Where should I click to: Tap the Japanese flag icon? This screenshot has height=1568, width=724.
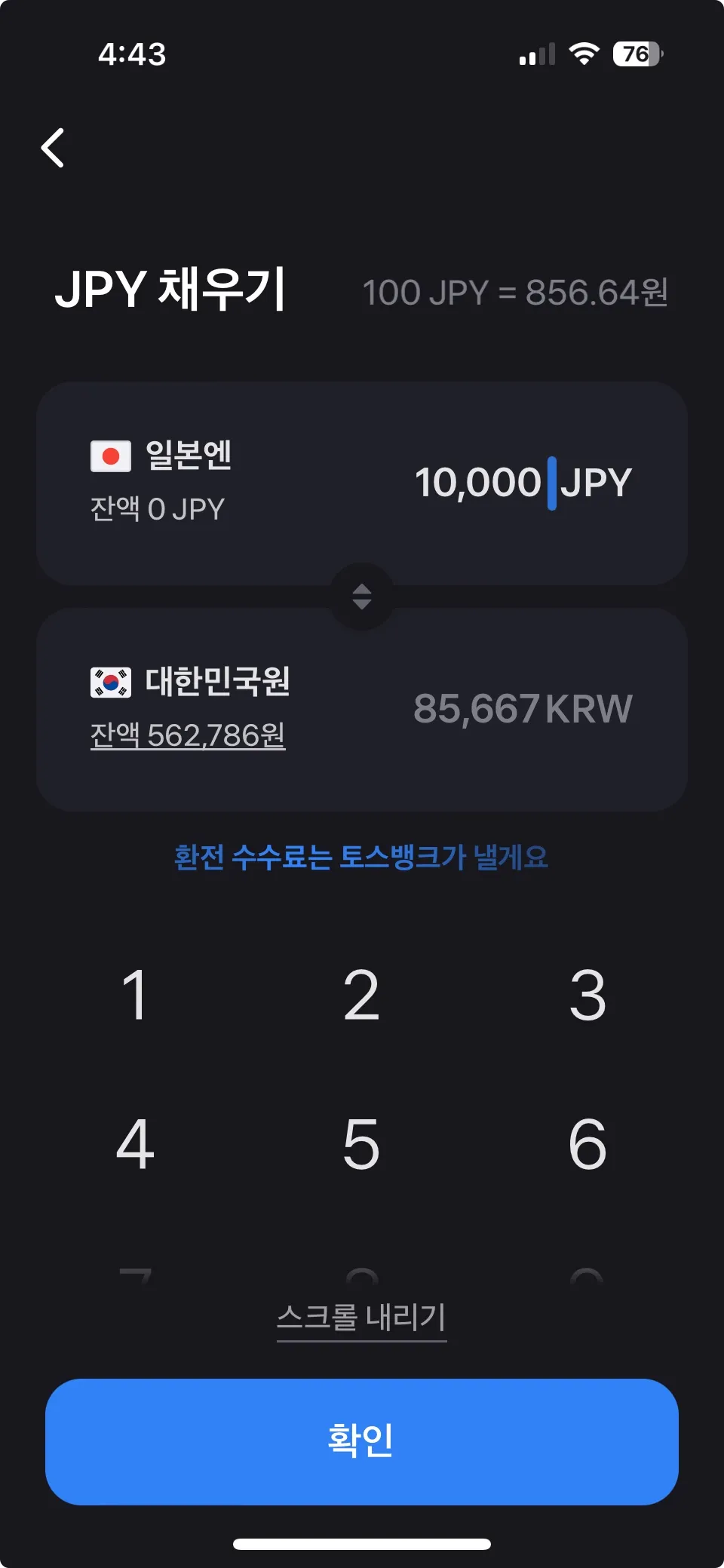pos(109,454)
